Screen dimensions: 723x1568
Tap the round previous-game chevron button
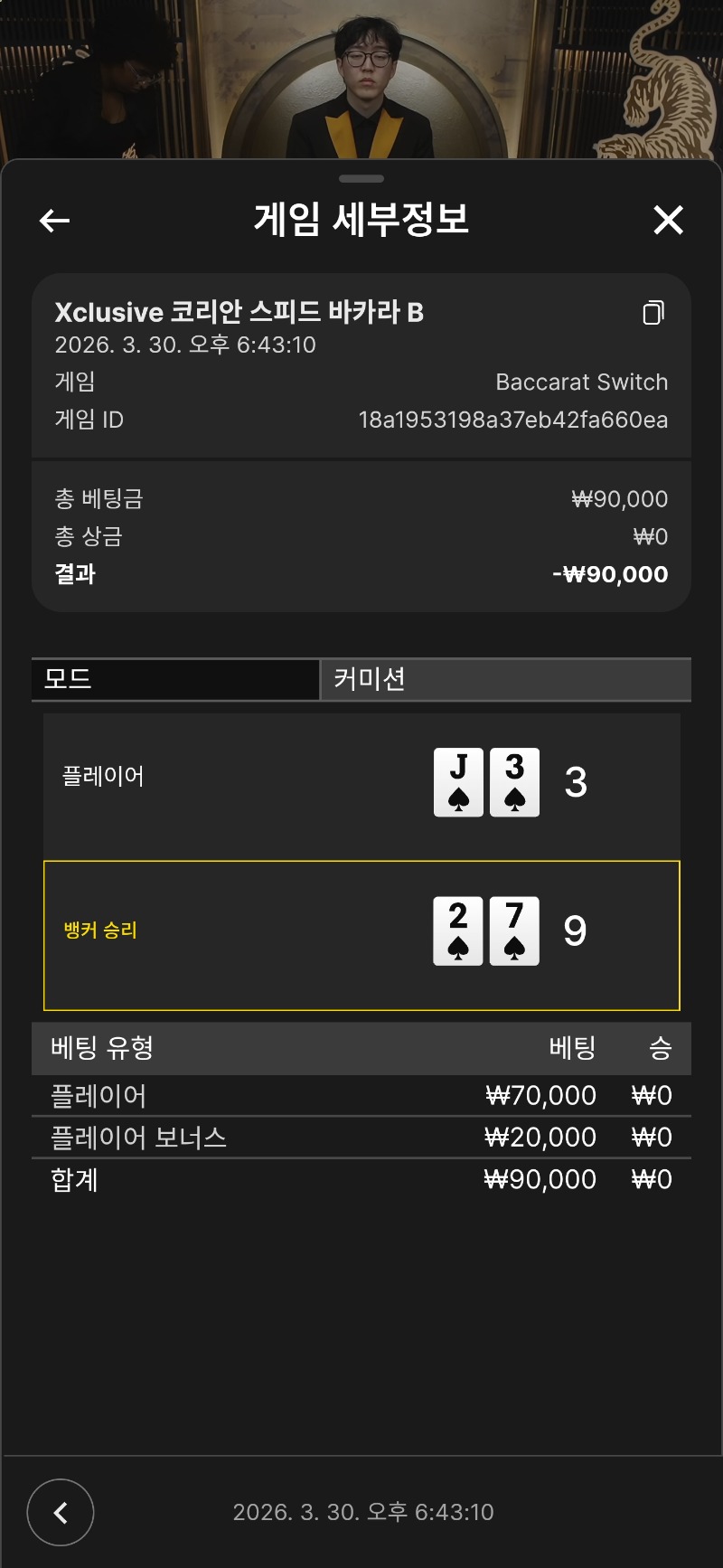coord(61,1512)
